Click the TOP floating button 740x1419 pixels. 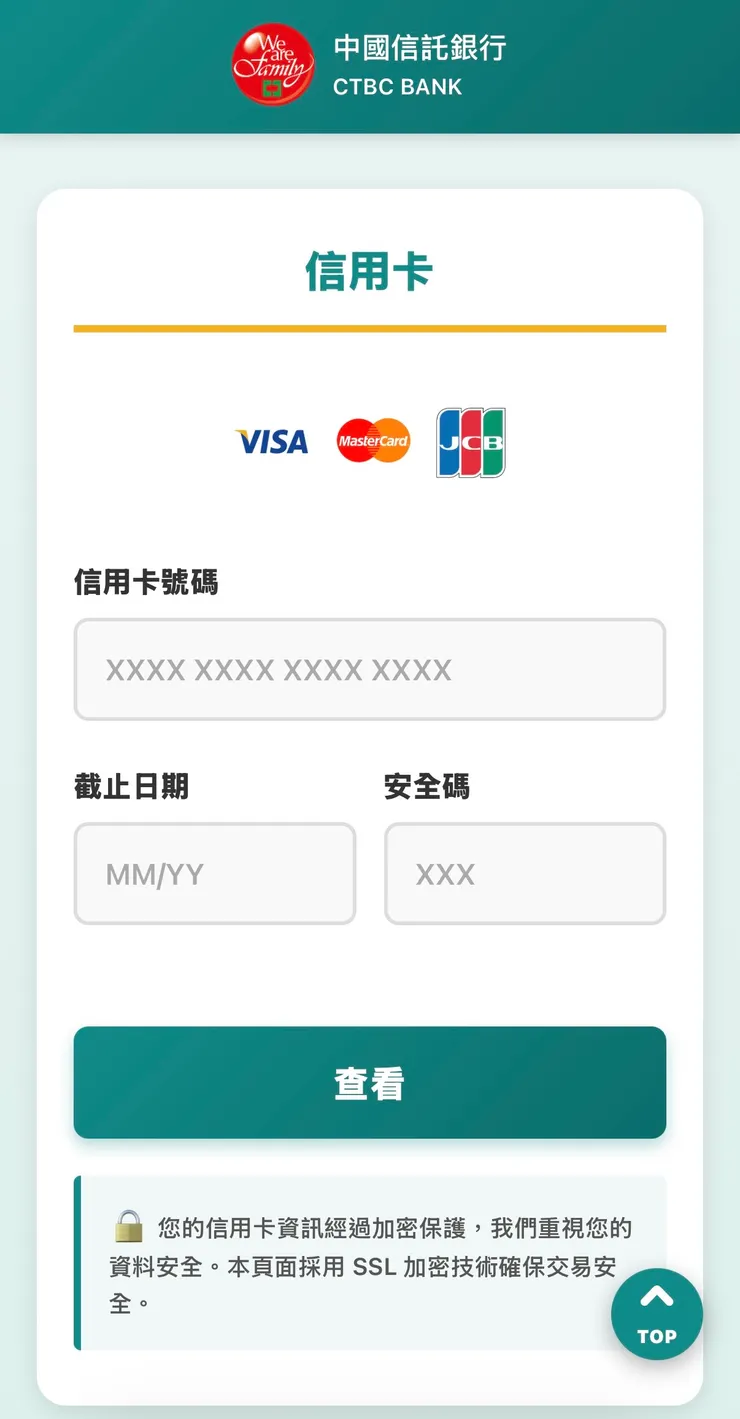pos(657,1314)
